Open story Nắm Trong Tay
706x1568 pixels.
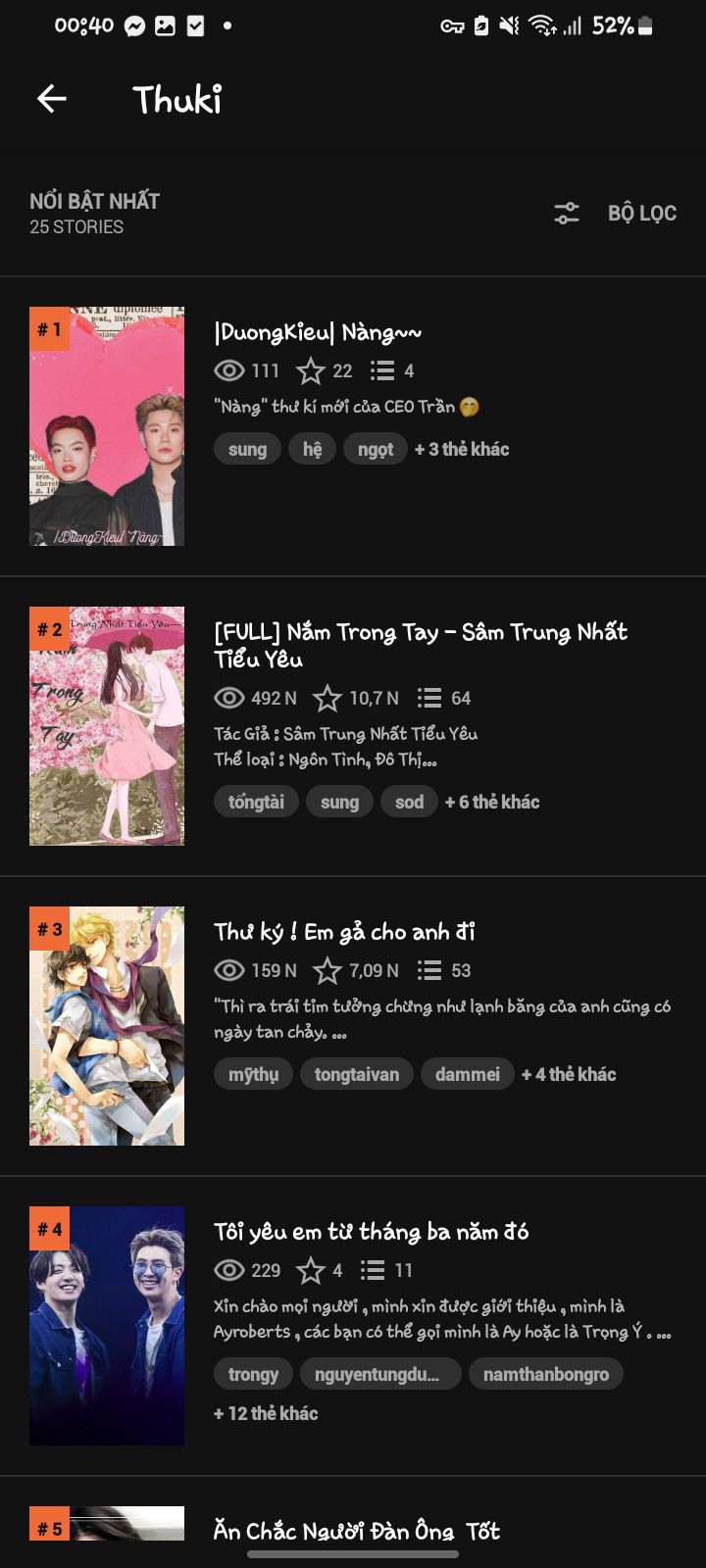[420, 644]
